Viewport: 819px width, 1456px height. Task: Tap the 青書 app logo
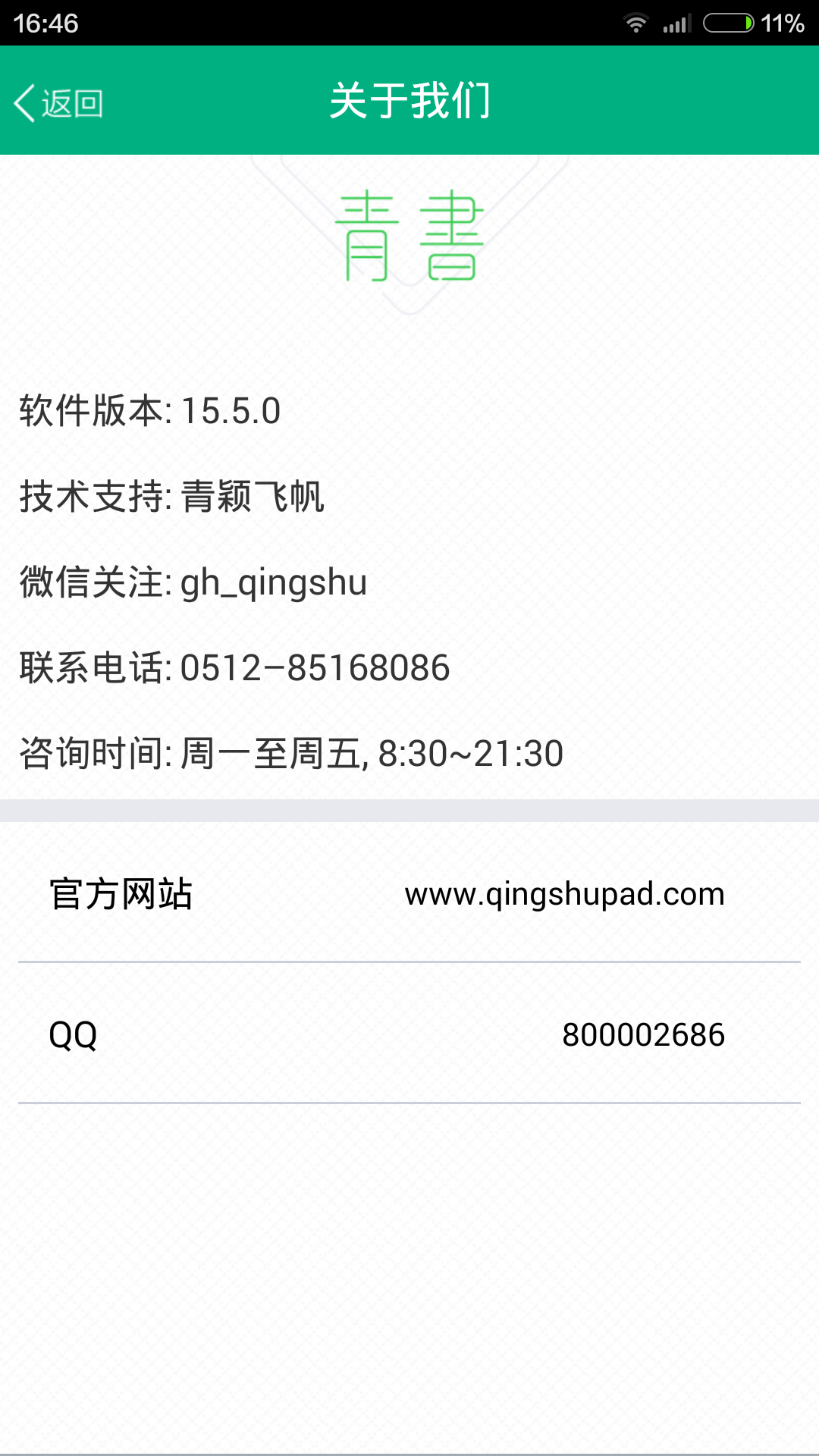[409, 235]
